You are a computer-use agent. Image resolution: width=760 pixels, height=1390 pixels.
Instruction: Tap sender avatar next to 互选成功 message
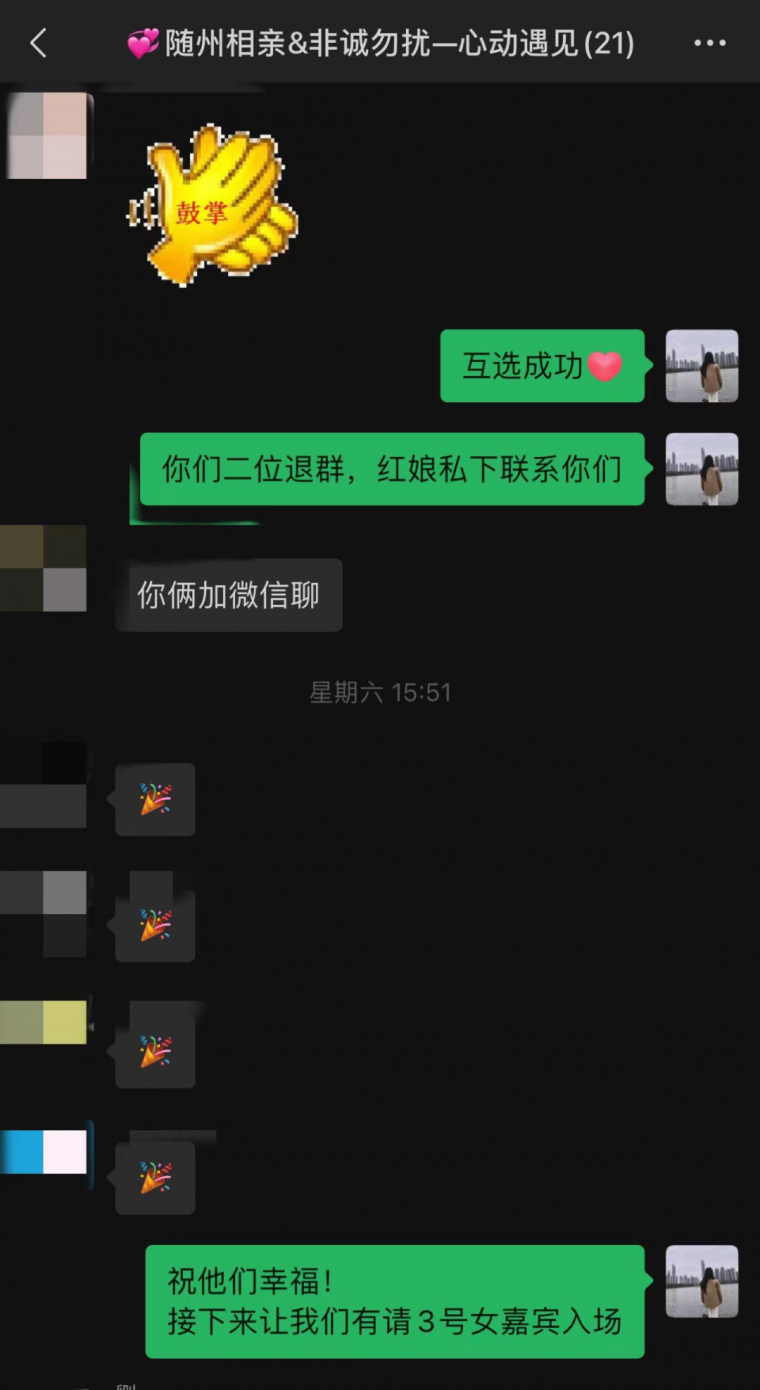[702, 366]
